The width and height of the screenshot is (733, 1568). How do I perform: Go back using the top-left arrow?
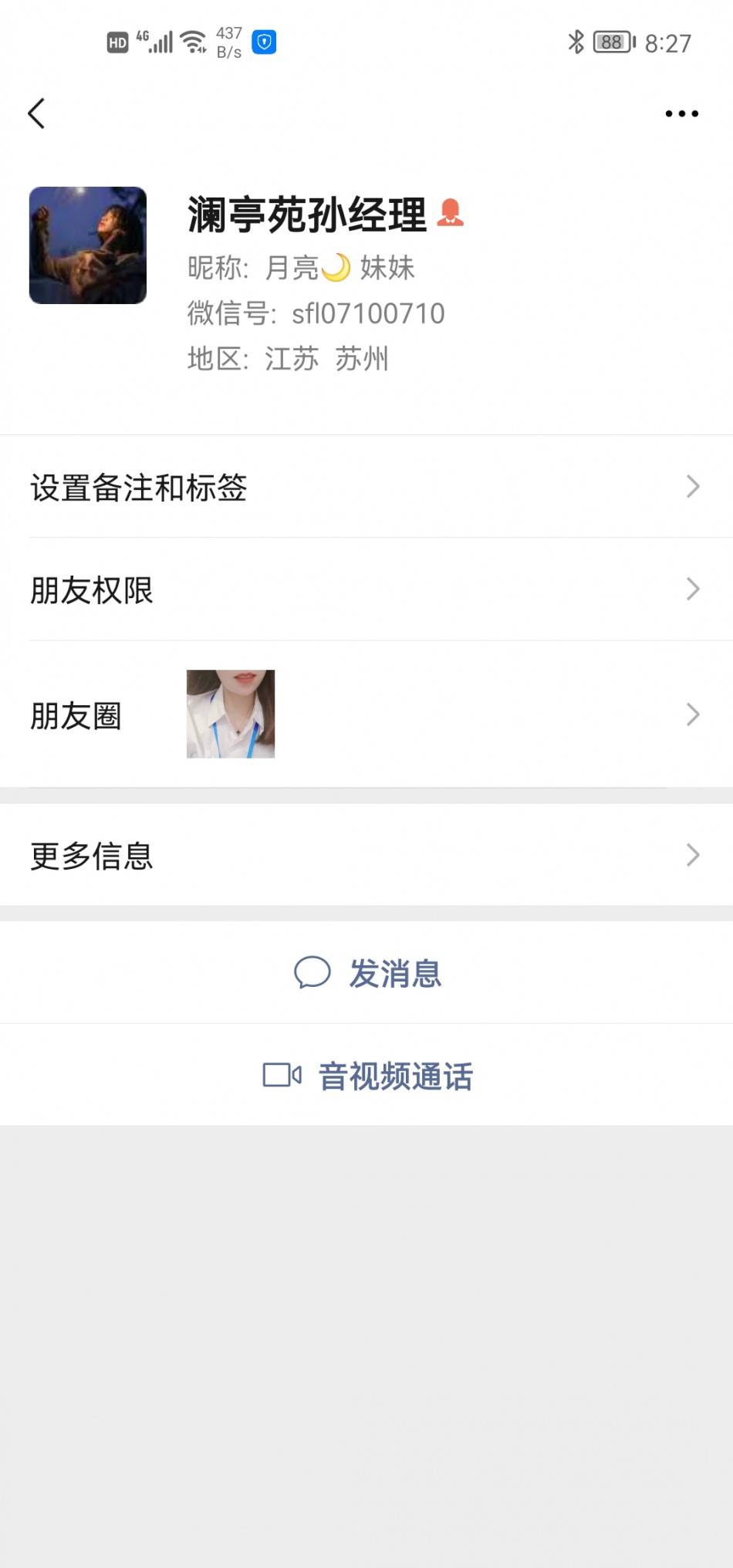pos(36,113)
